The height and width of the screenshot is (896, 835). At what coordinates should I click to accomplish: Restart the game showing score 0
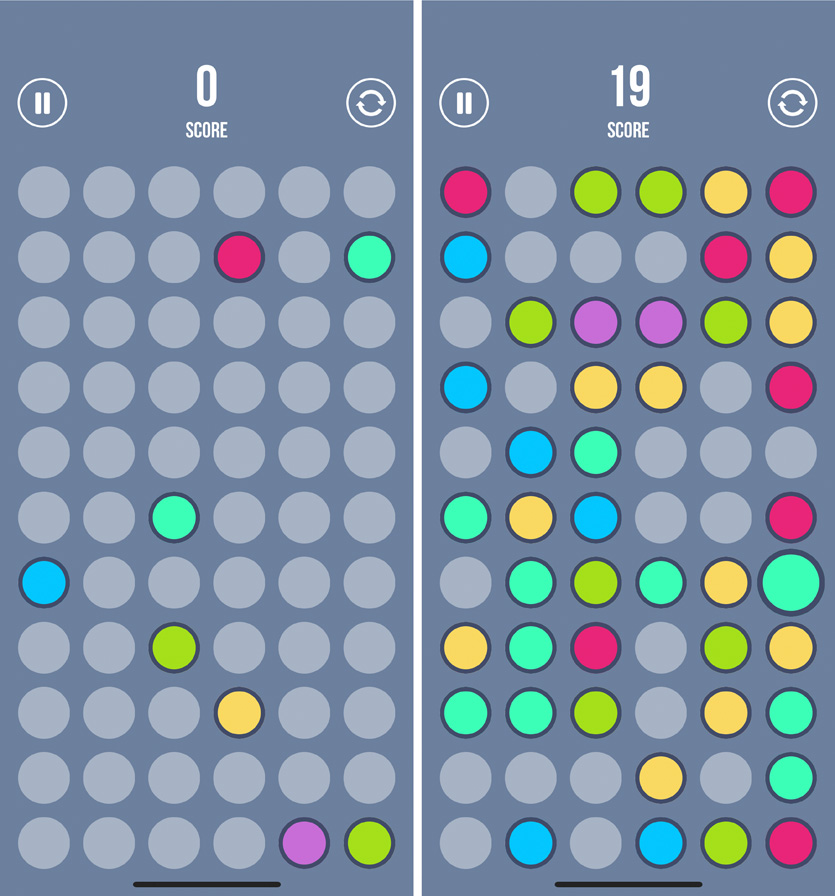(371, 103)
